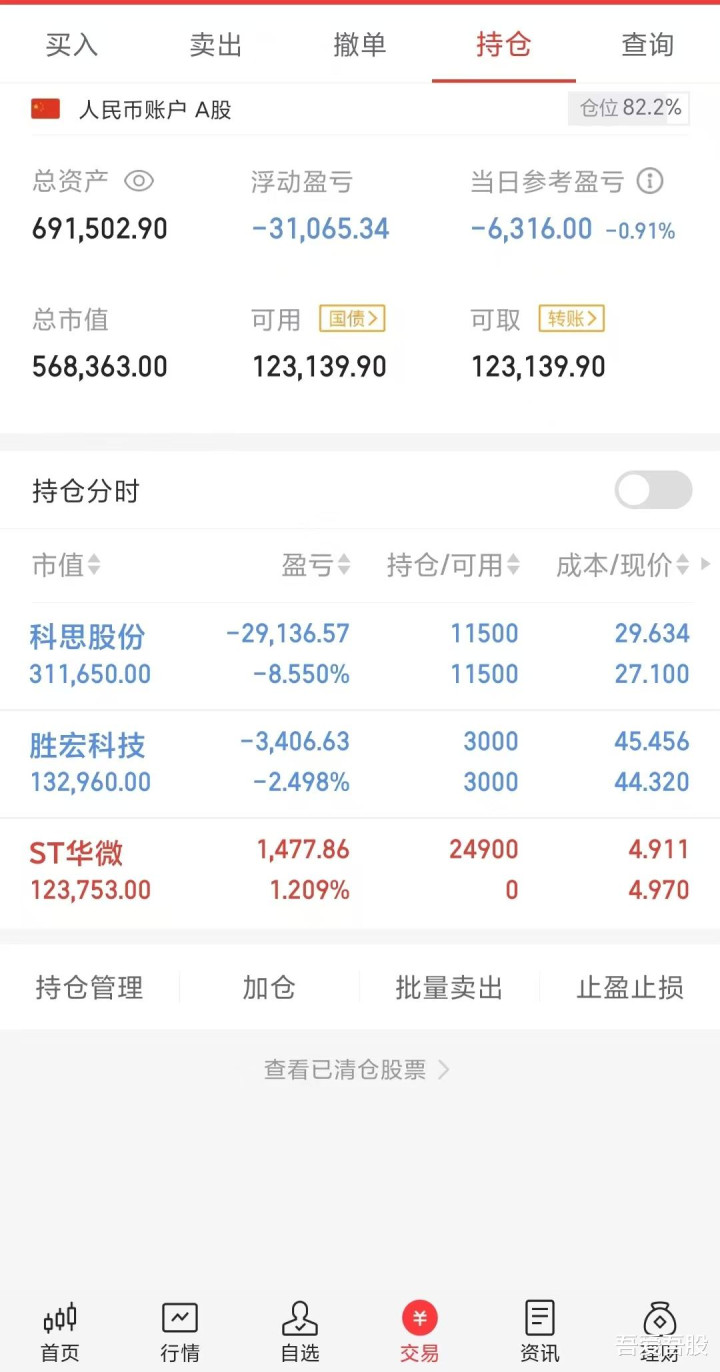
Task: Hide total assets with the eye icon
Action: coord(138,181)
